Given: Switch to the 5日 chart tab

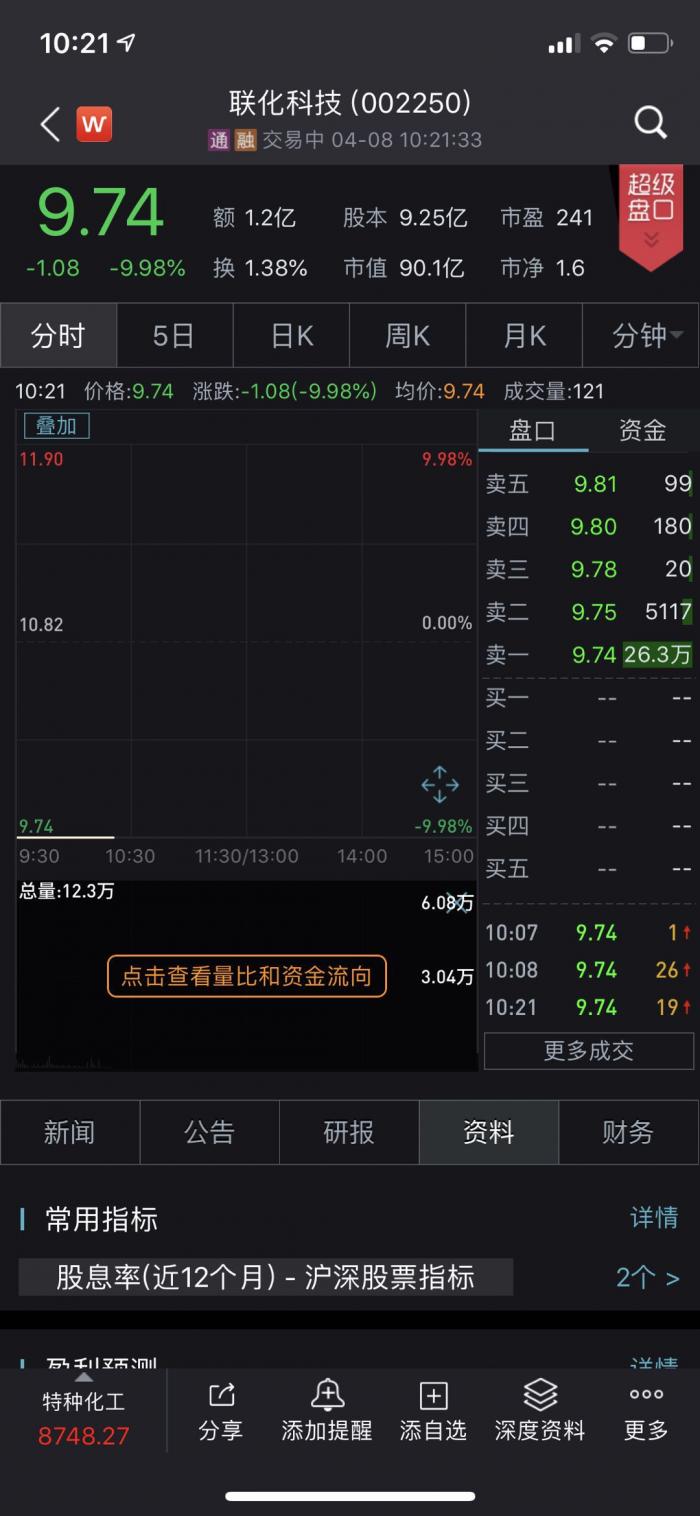Looking at the screenshot, I should (174, 336).
